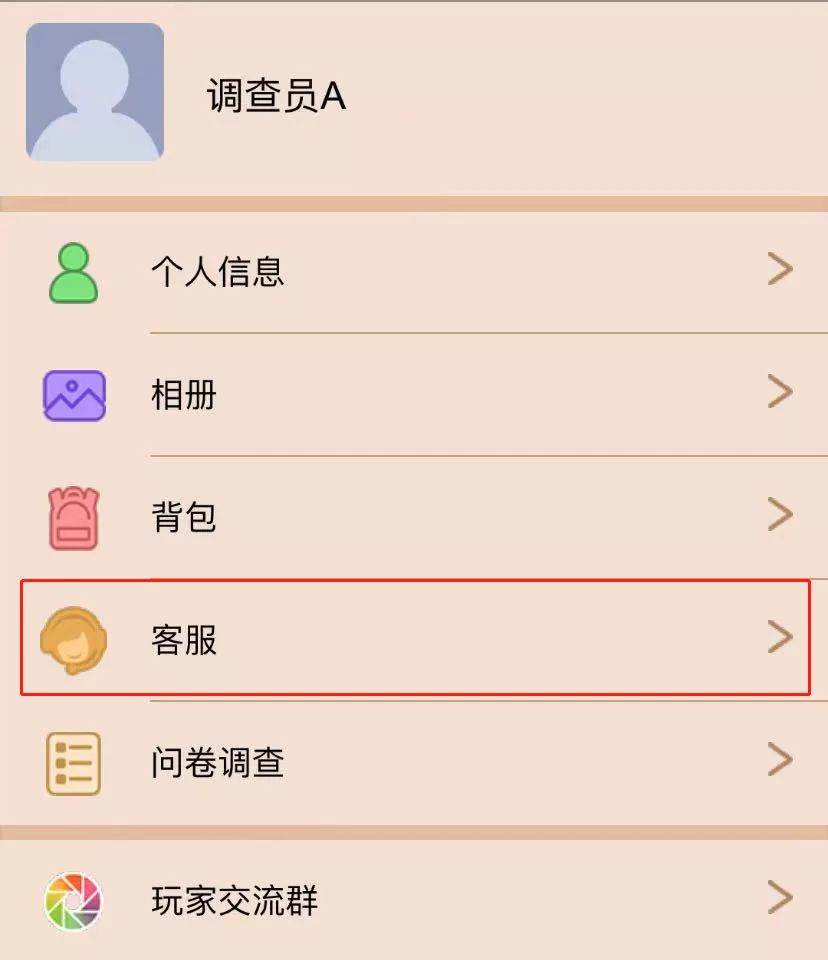The image size is (828, 960).
Task: Click the chevron beside 问卷调查
Action: 779,762
